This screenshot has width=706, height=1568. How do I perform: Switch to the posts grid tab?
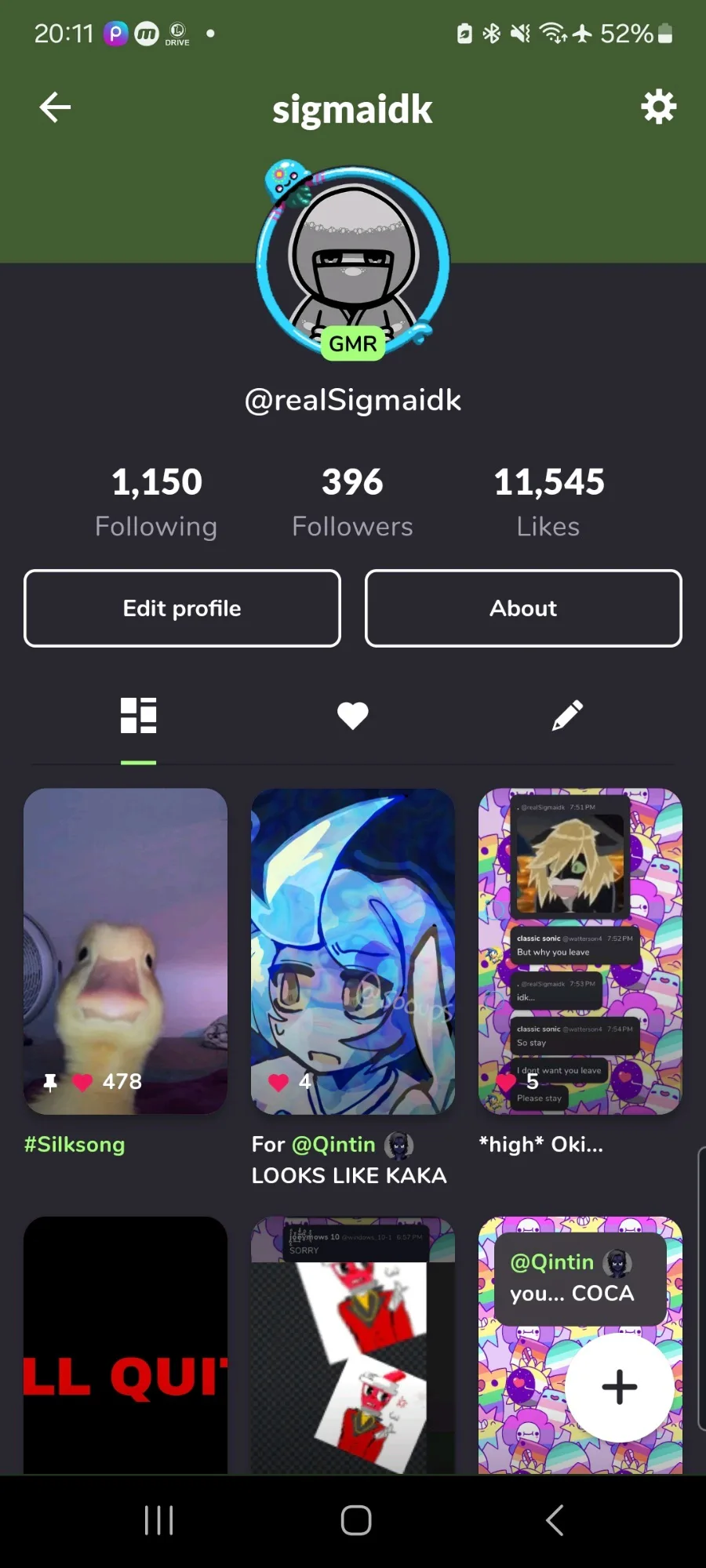[x=139, y=716]
